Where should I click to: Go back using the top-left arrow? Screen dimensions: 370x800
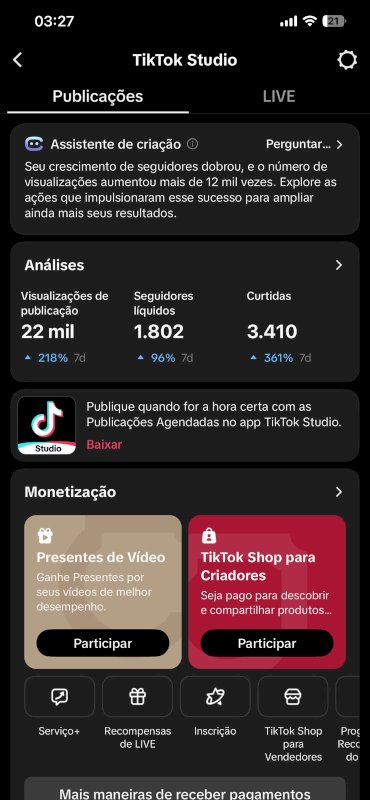pos(17,60)
